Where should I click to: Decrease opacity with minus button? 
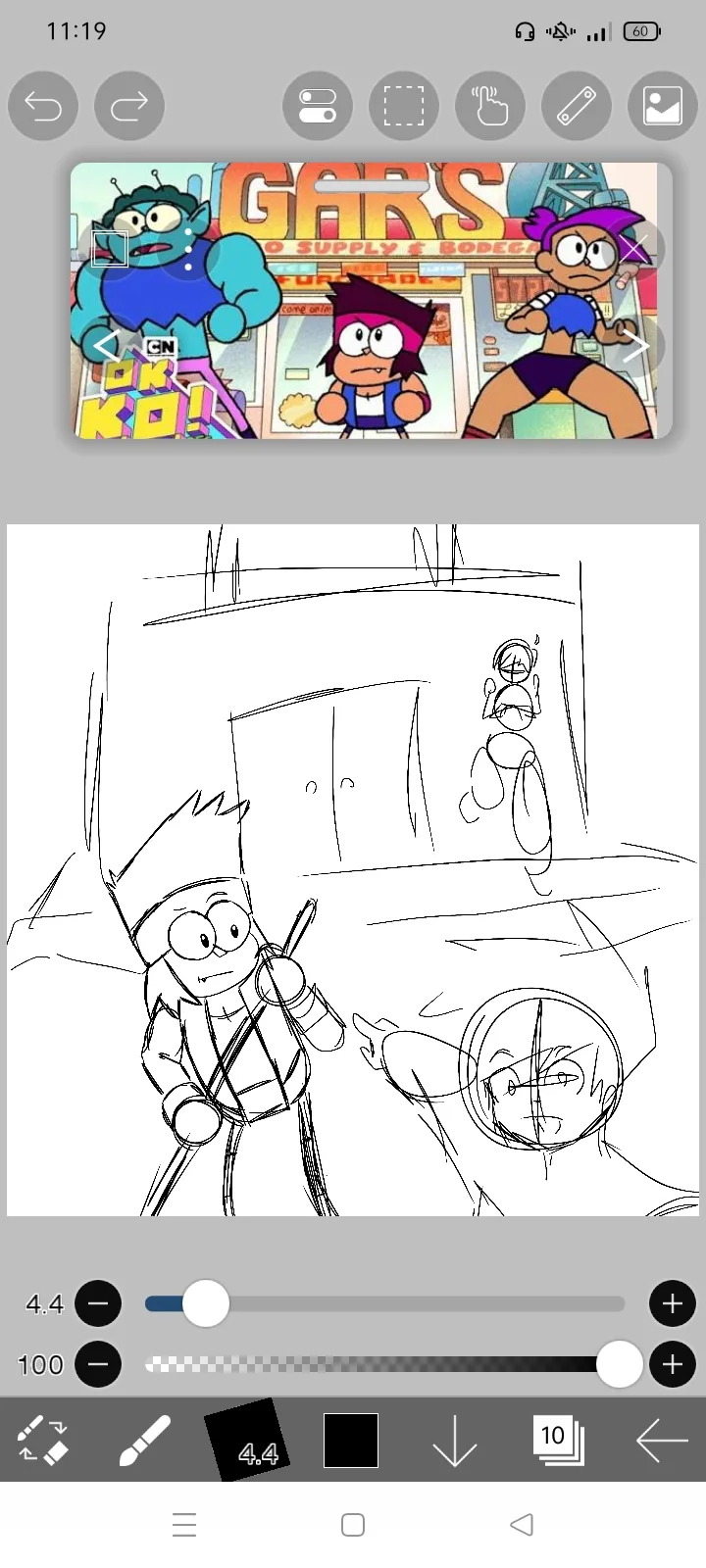click(x=98, y=1364)
